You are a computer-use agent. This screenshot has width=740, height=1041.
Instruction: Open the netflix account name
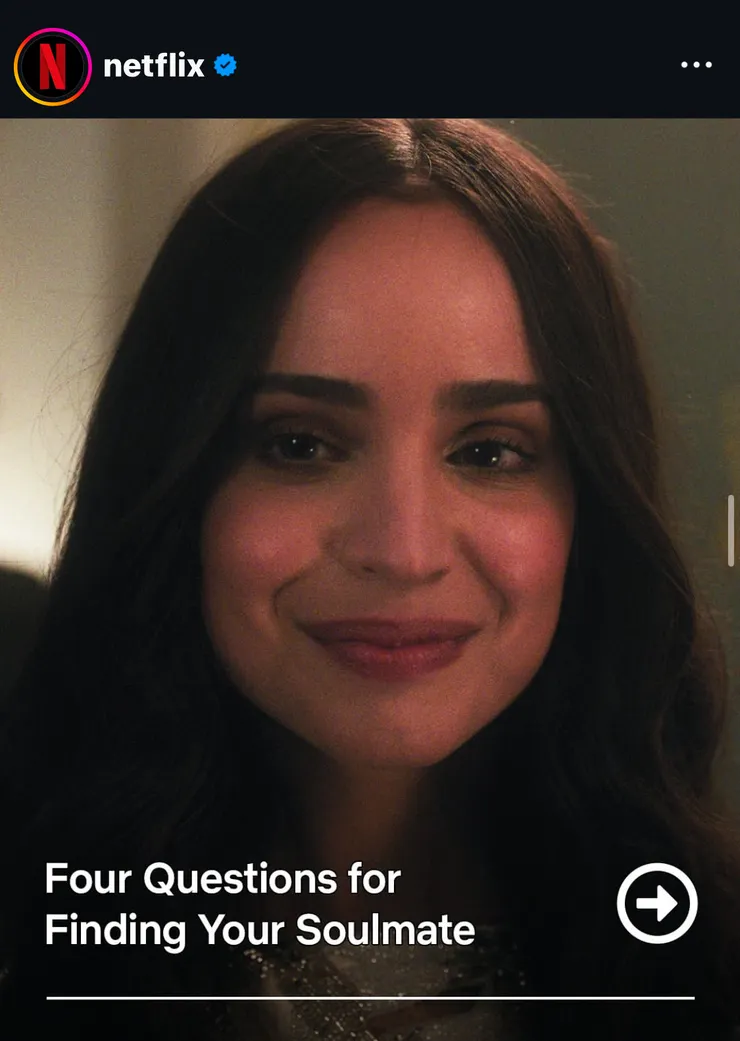coord(153,66)
